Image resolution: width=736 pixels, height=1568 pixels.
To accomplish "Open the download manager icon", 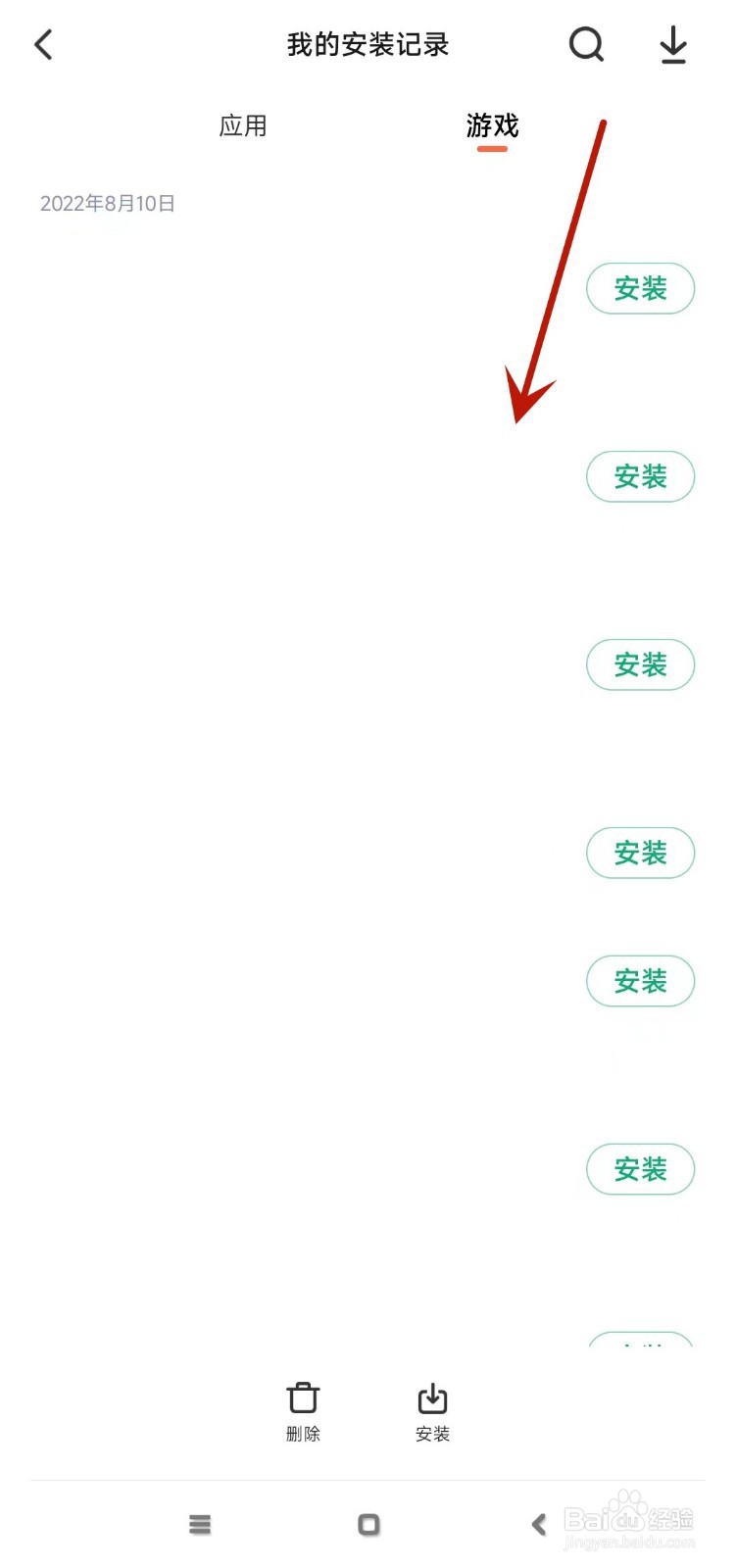I will click(673, 45).
